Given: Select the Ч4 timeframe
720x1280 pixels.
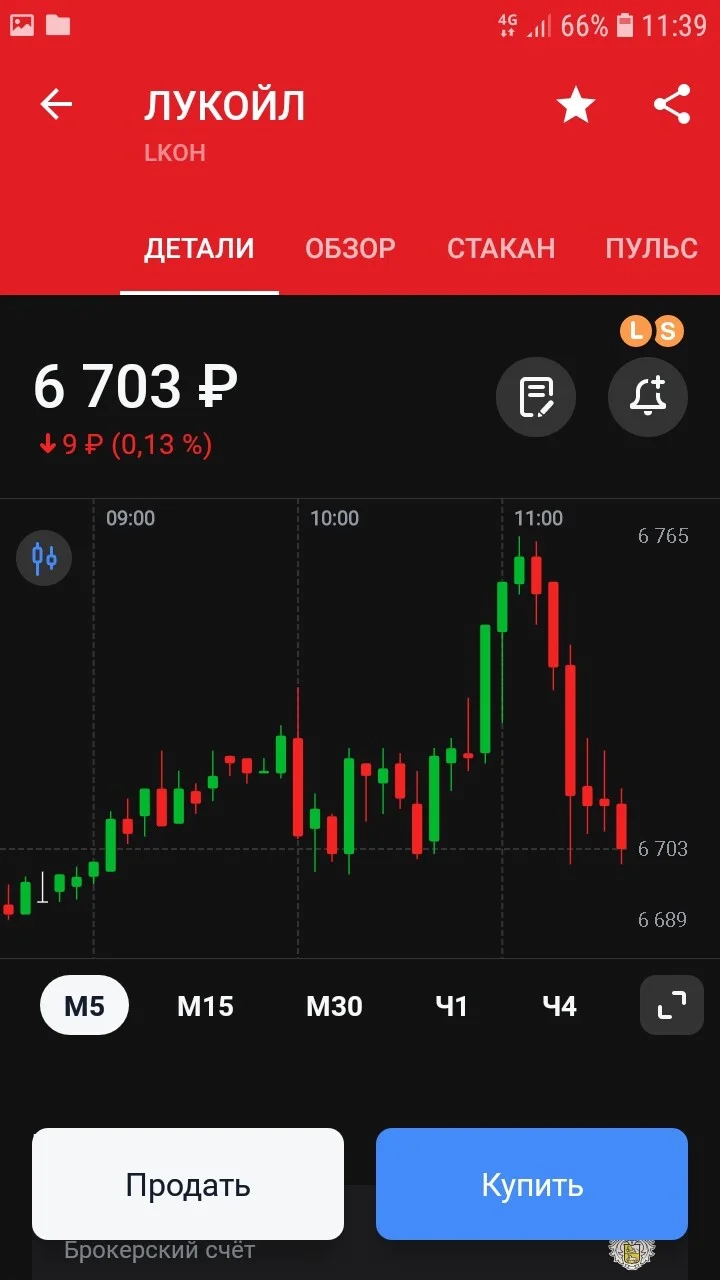Looking at the screenshot, I should [560, 1005].
